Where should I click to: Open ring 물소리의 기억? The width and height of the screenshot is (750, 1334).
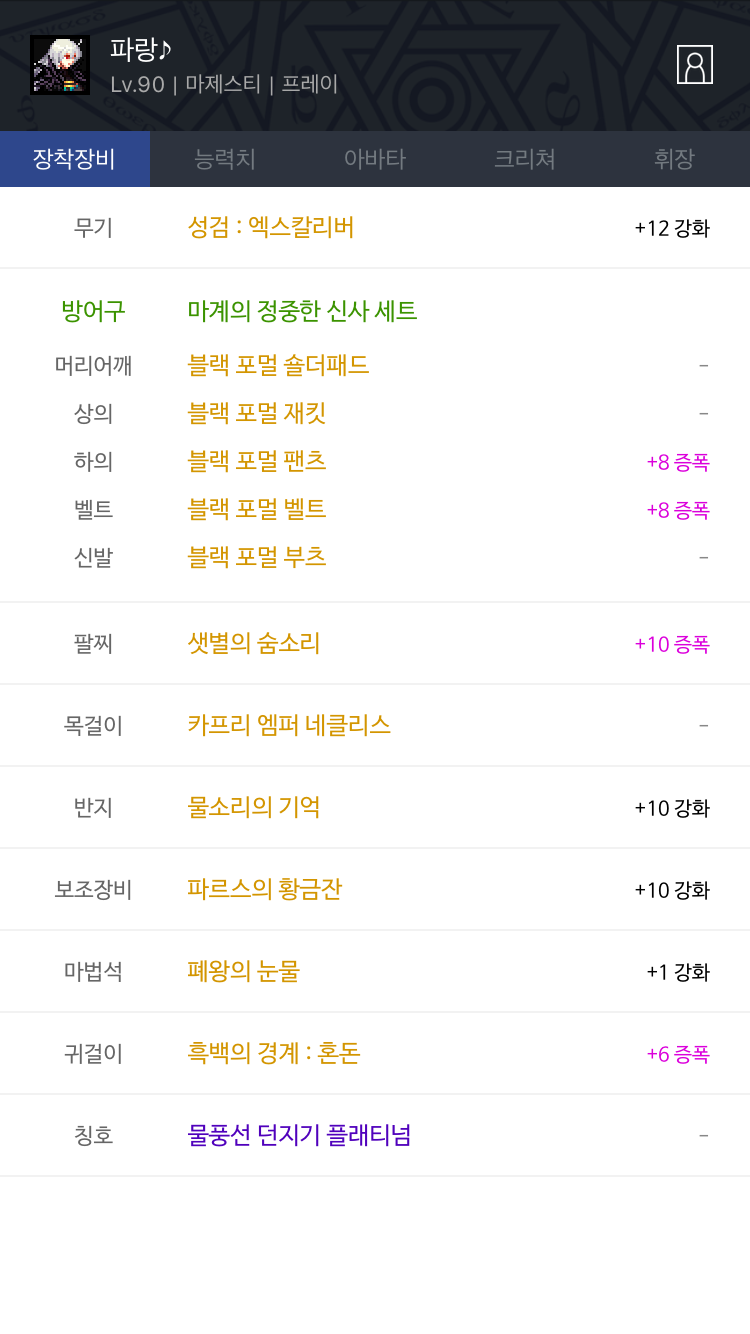coord(254,807)
